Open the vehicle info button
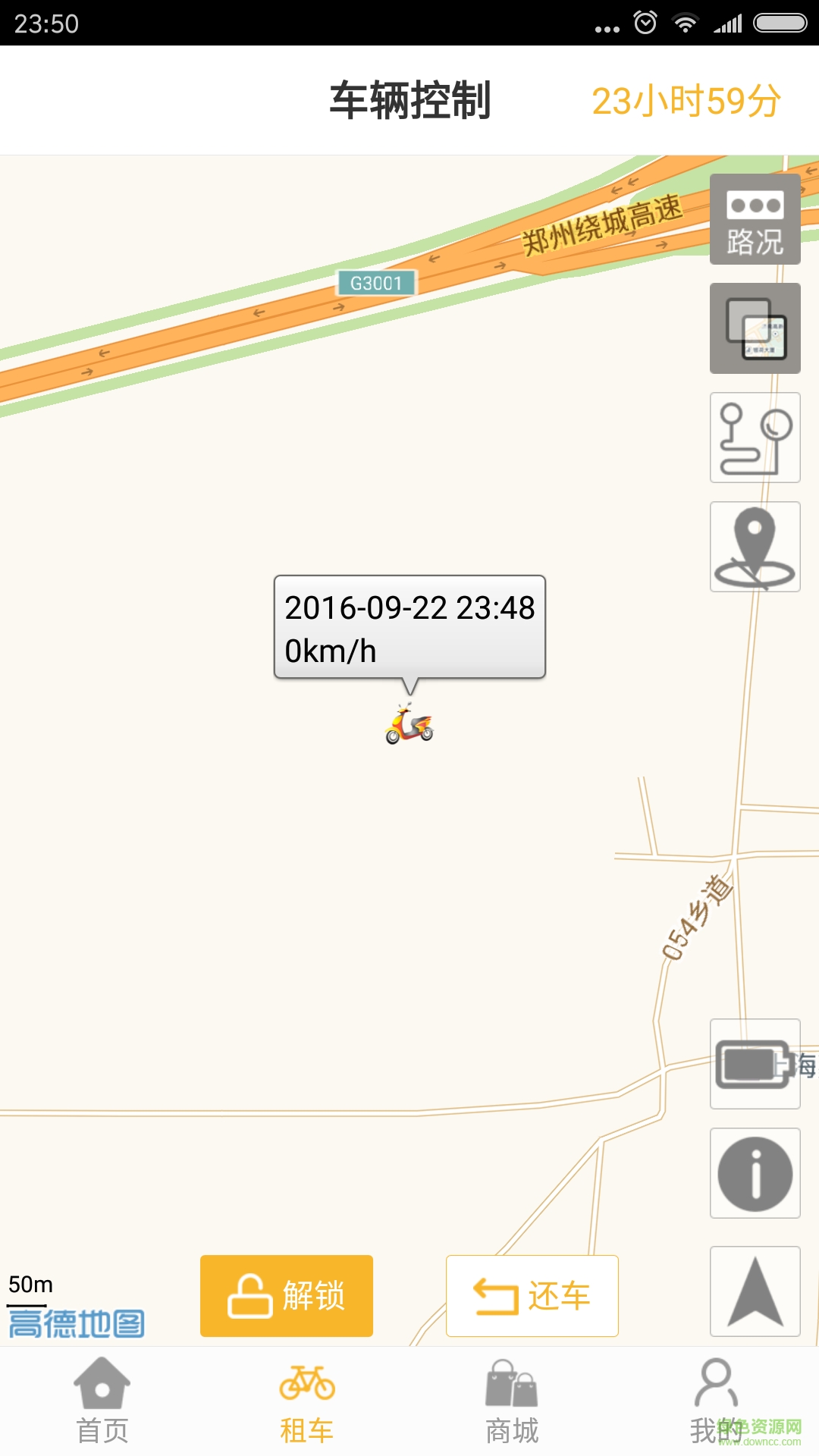 pyautogui.click(x=755, y=1173)
